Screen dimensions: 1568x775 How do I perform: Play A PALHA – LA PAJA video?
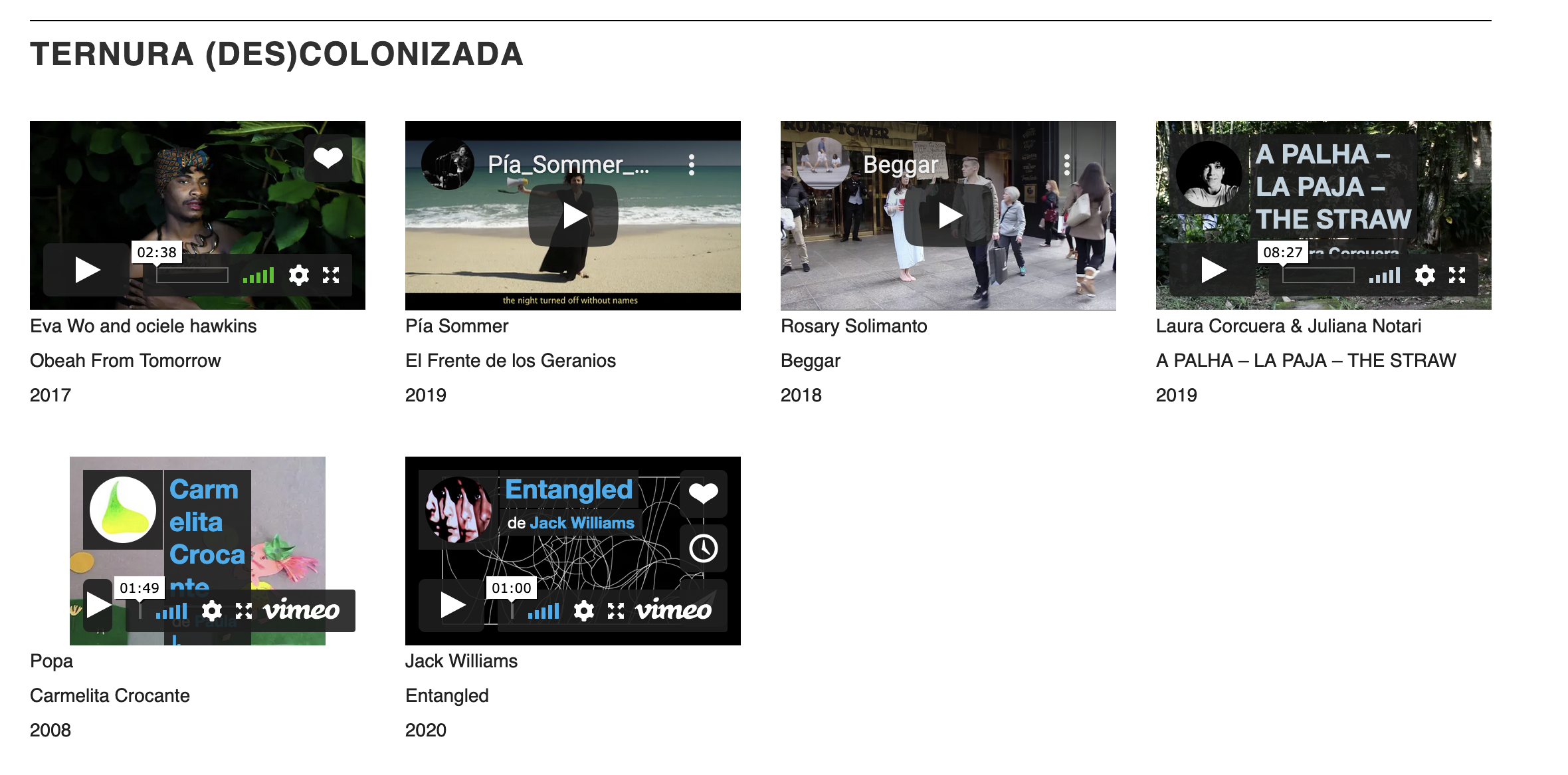coord(1213,270)
